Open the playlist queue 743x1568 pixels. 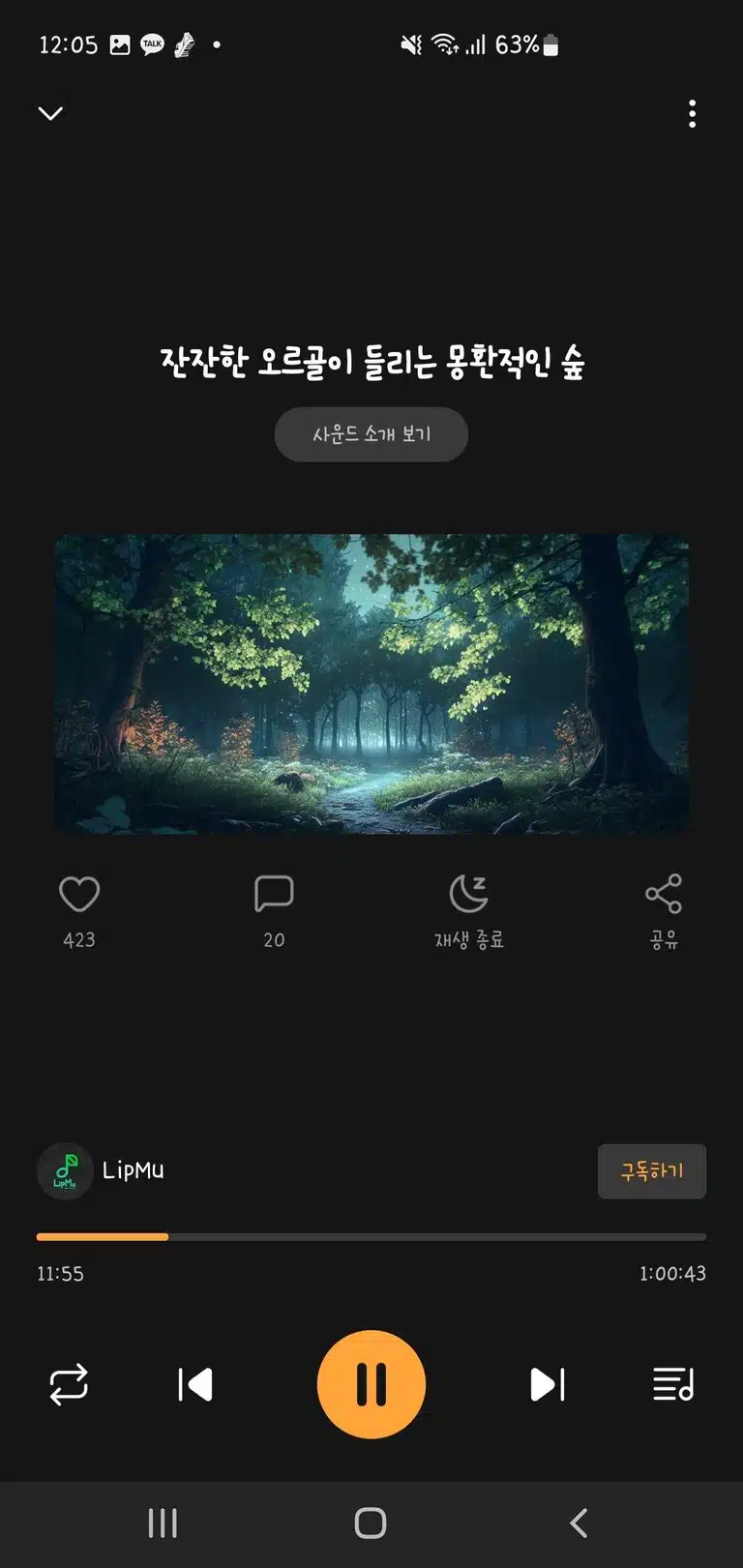coord(673,1384)
